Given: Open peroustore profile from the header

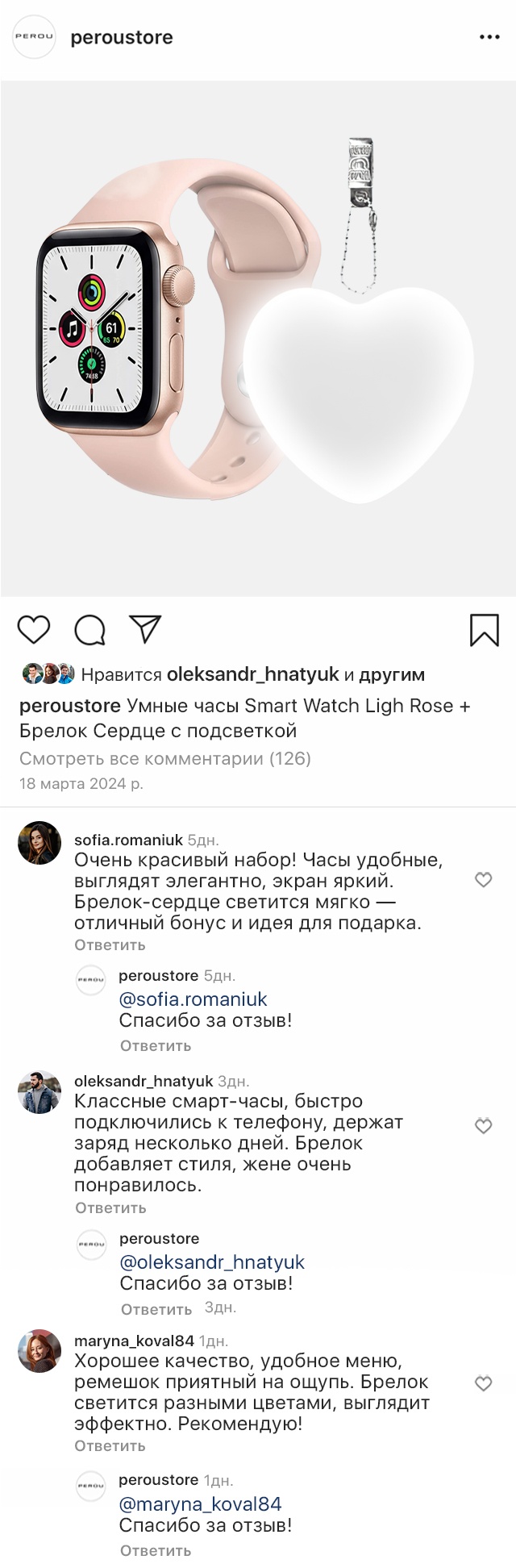Looking at the screenshot, I should tap(121, 37).
